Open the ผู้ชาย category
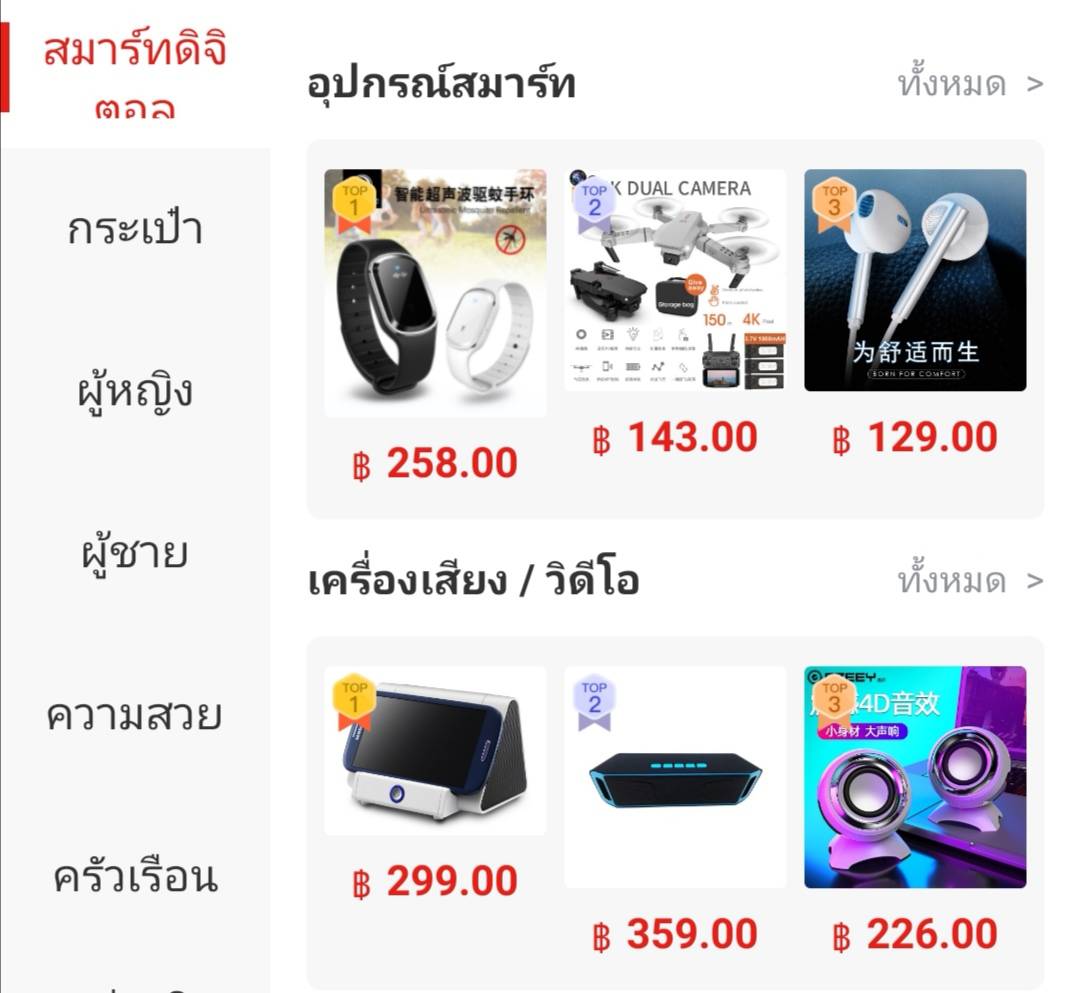This screenshot has height=993, width=1080. click(x=135, y=553)
